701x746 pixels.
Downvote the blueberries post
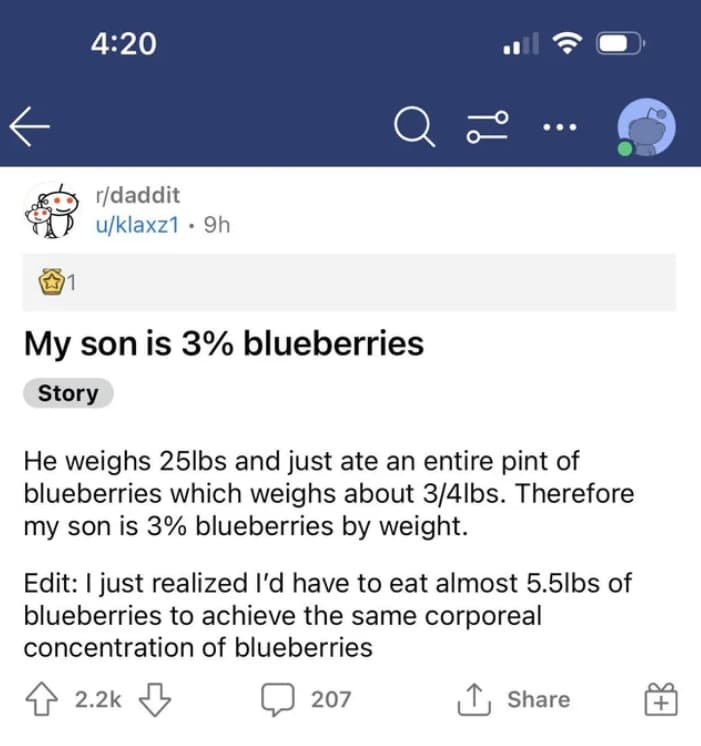click(155, 700)
